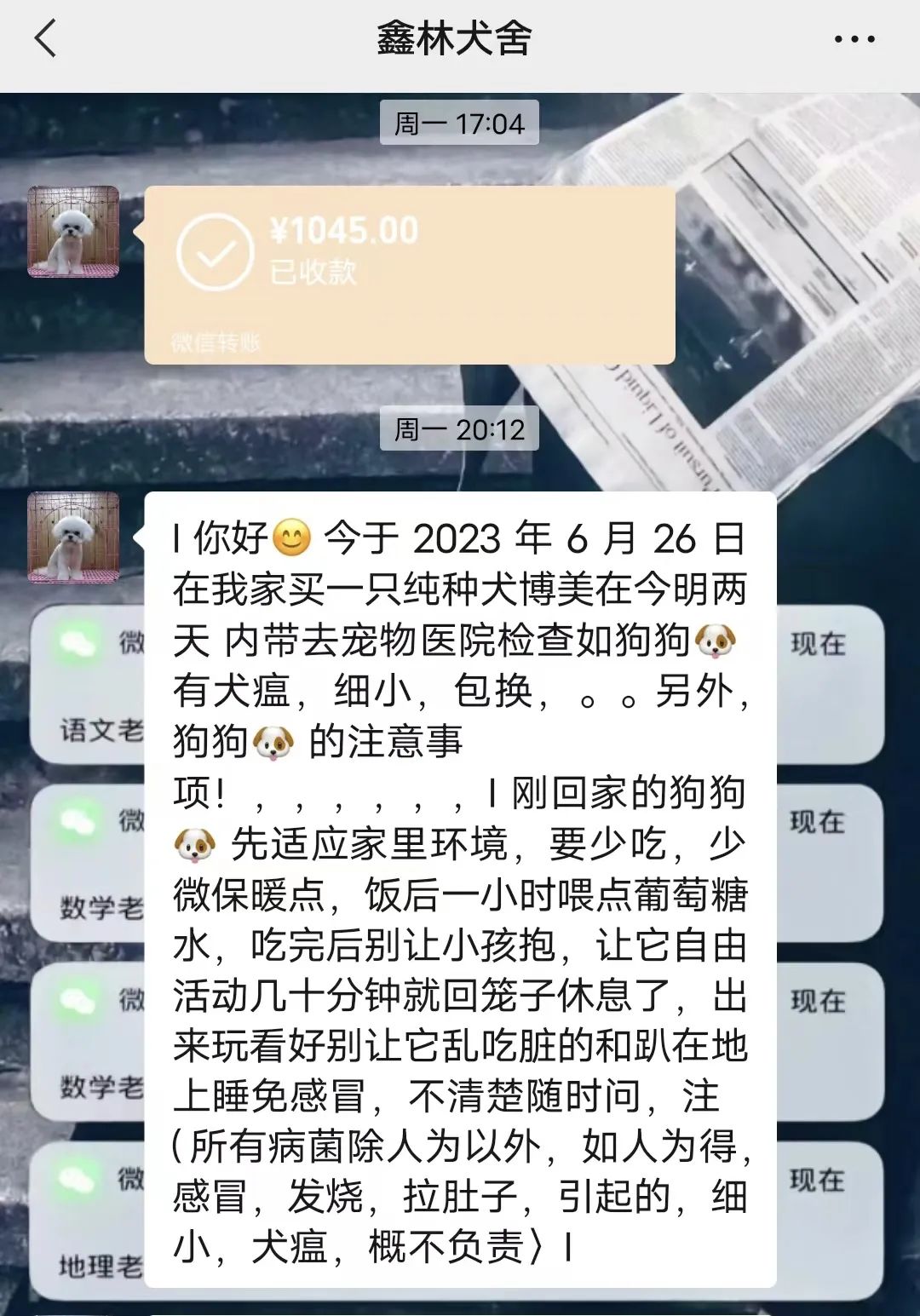The width and height of the screenshot is (920, 1316).
Task: Tap the seller avatar beside the long message
Action: click(x=73, y=537)
